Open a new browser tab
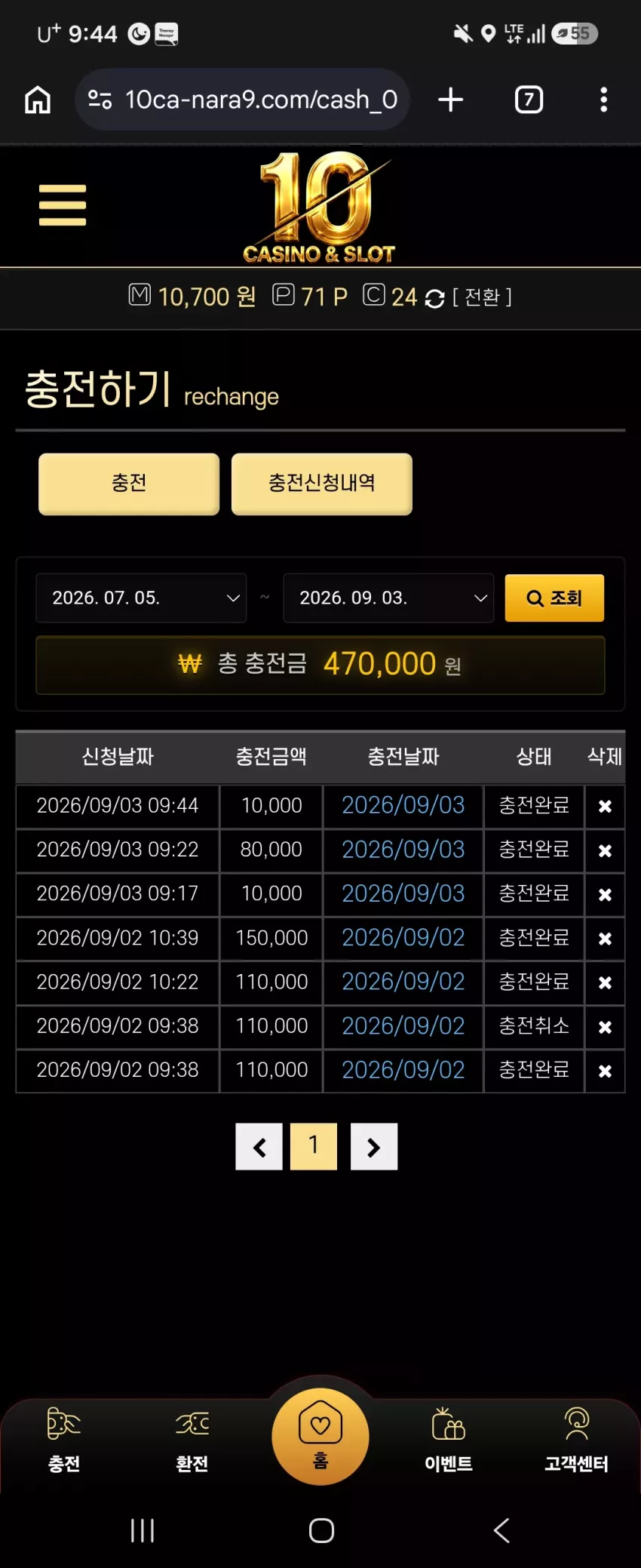Image resolution: width=641 pixels, height=1568 pixels. pos(451,100)
